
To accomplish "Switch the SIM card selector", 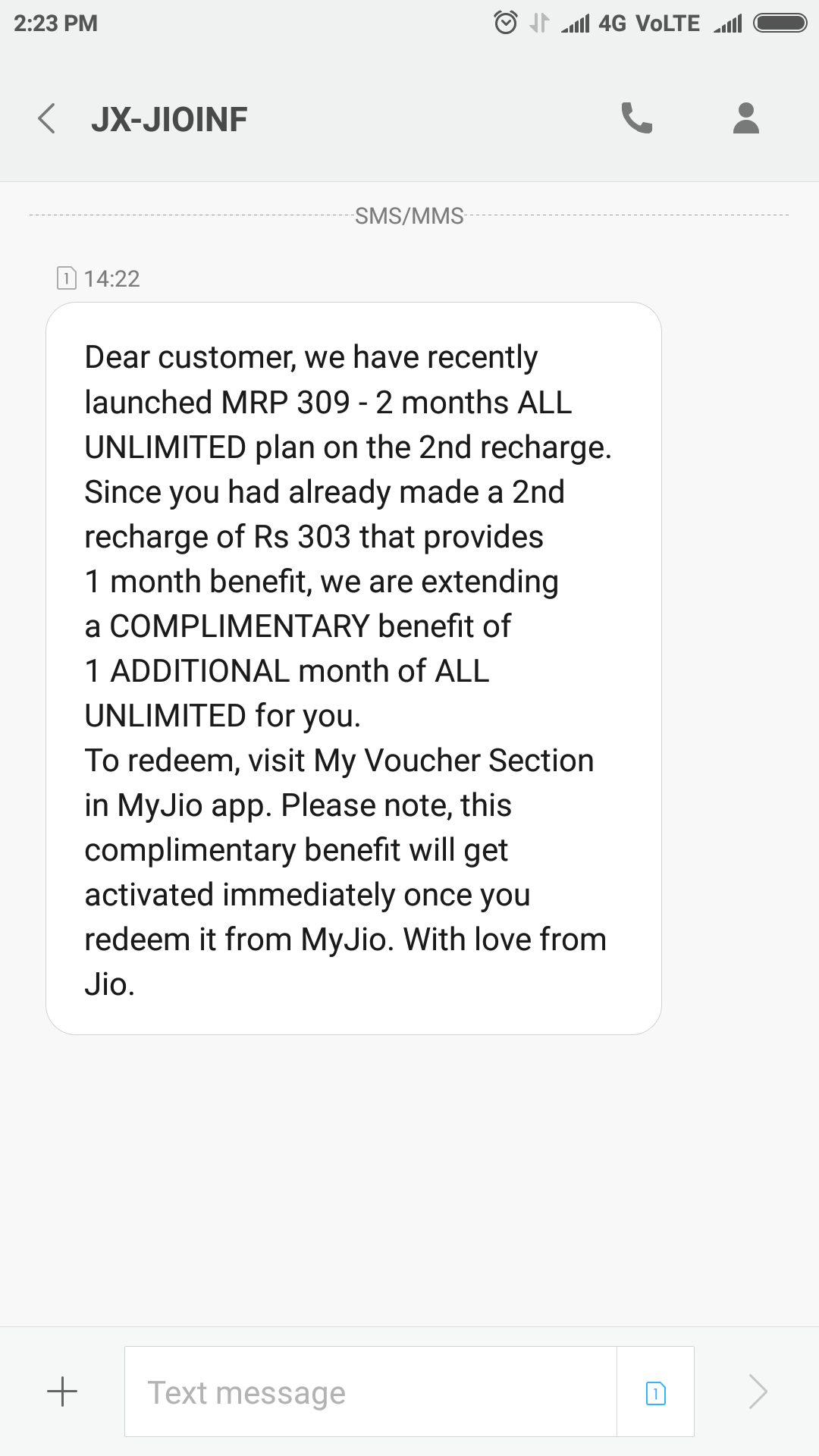I will click(655, 1392).
